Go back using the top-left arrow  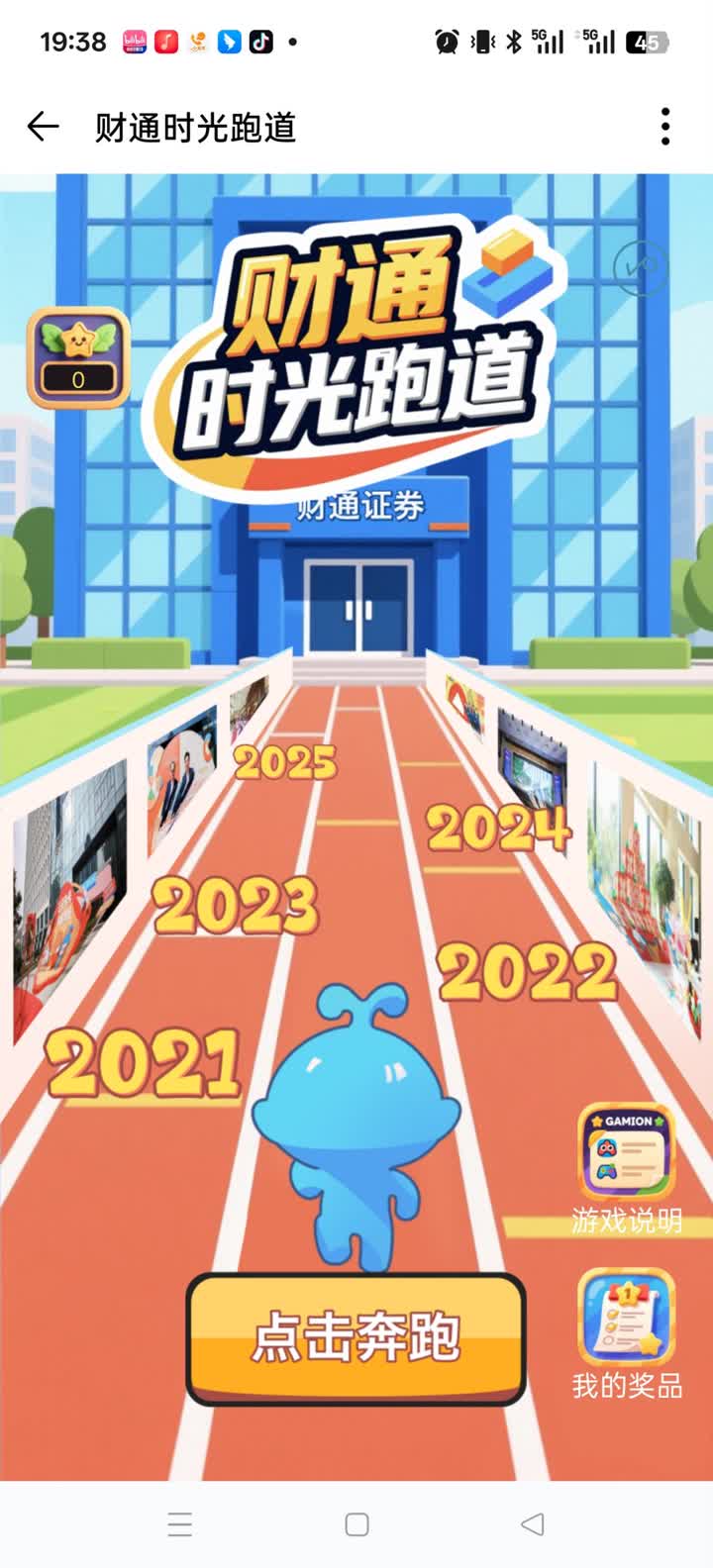click(x=43, y=127)
